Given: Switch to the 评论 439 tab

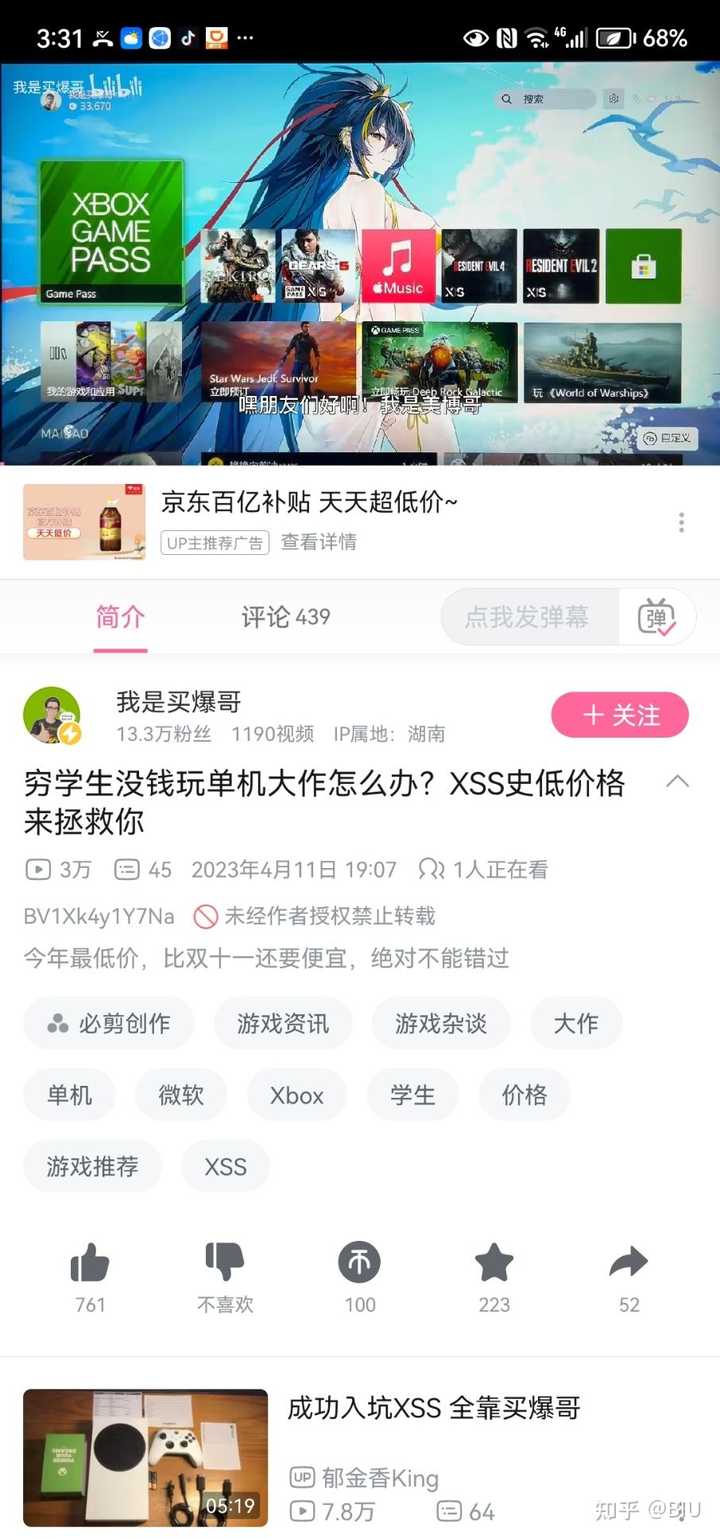Looking at the screenshot, I should (283, 617).
